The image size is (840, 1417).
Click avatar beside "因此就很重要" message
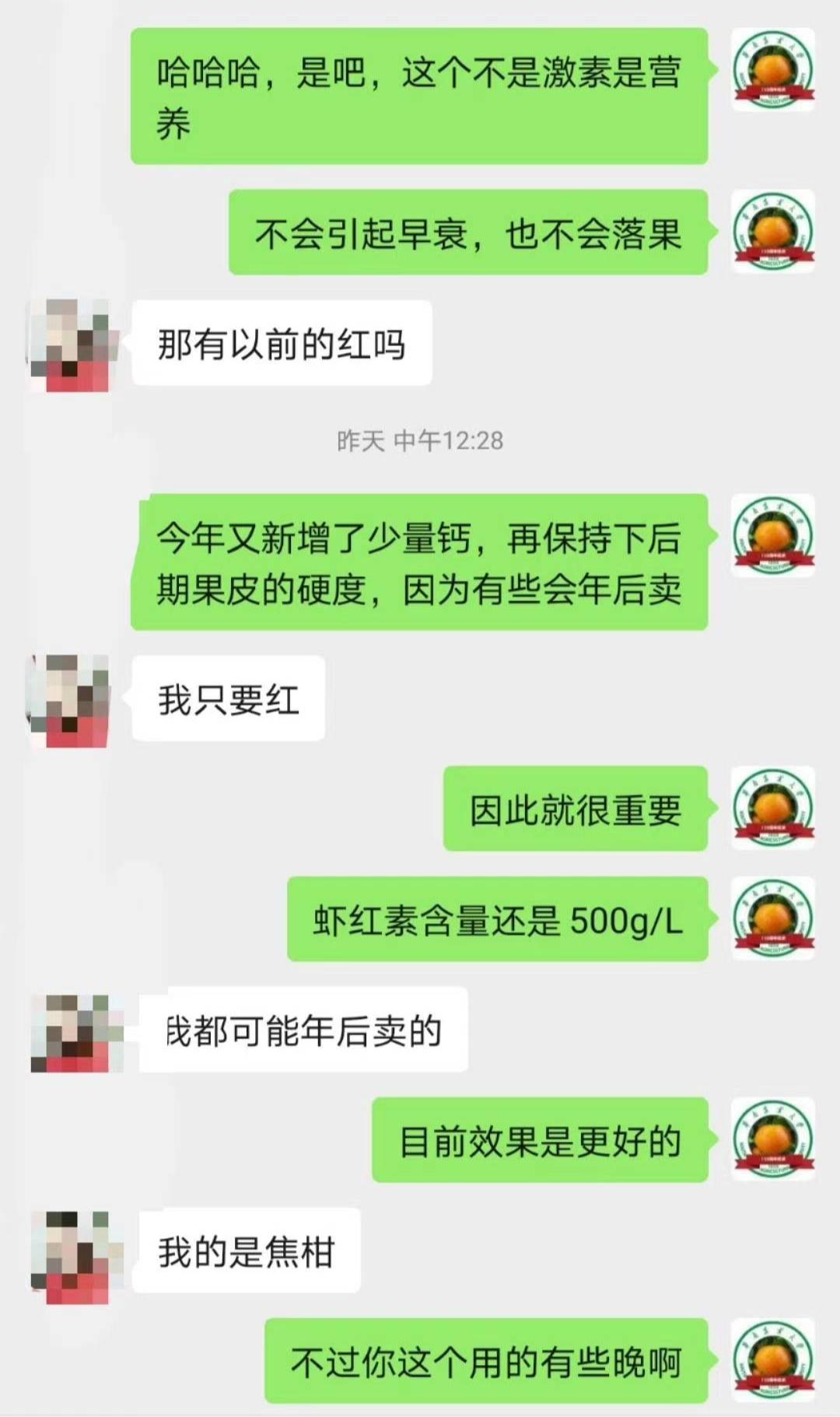[774, 811]
